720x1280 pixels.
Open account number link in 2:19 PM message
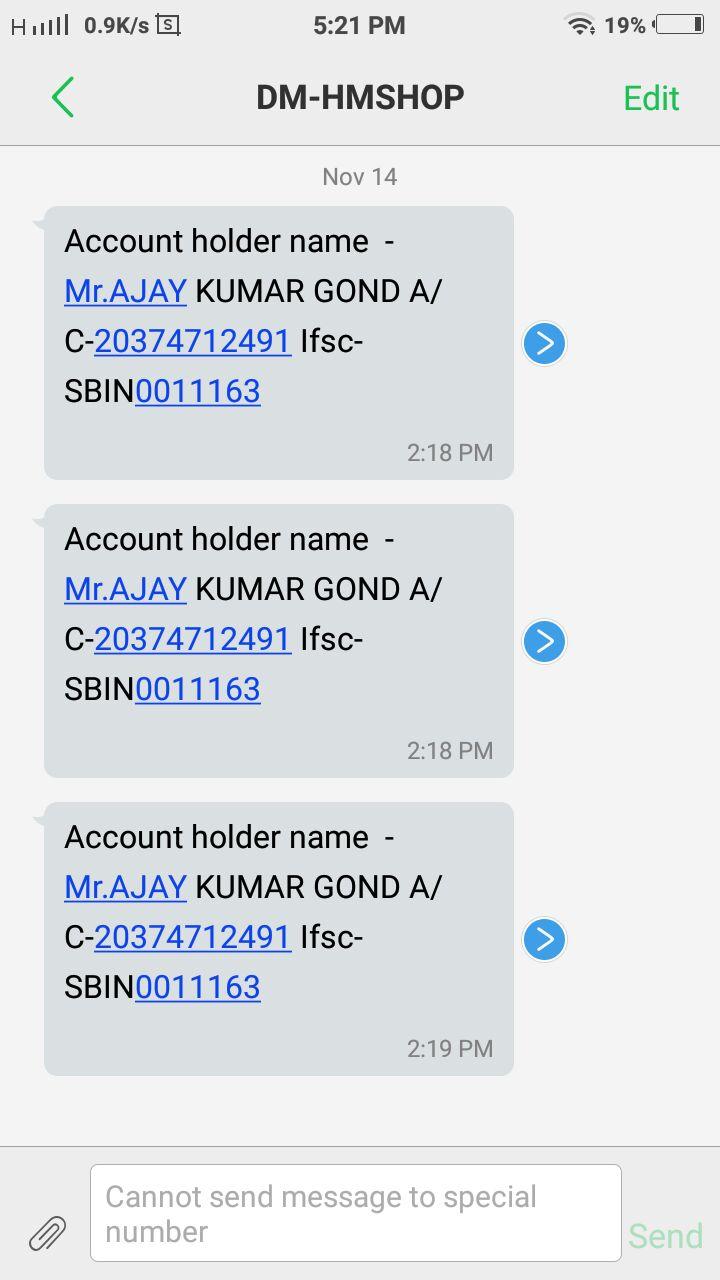click(192, 937)
